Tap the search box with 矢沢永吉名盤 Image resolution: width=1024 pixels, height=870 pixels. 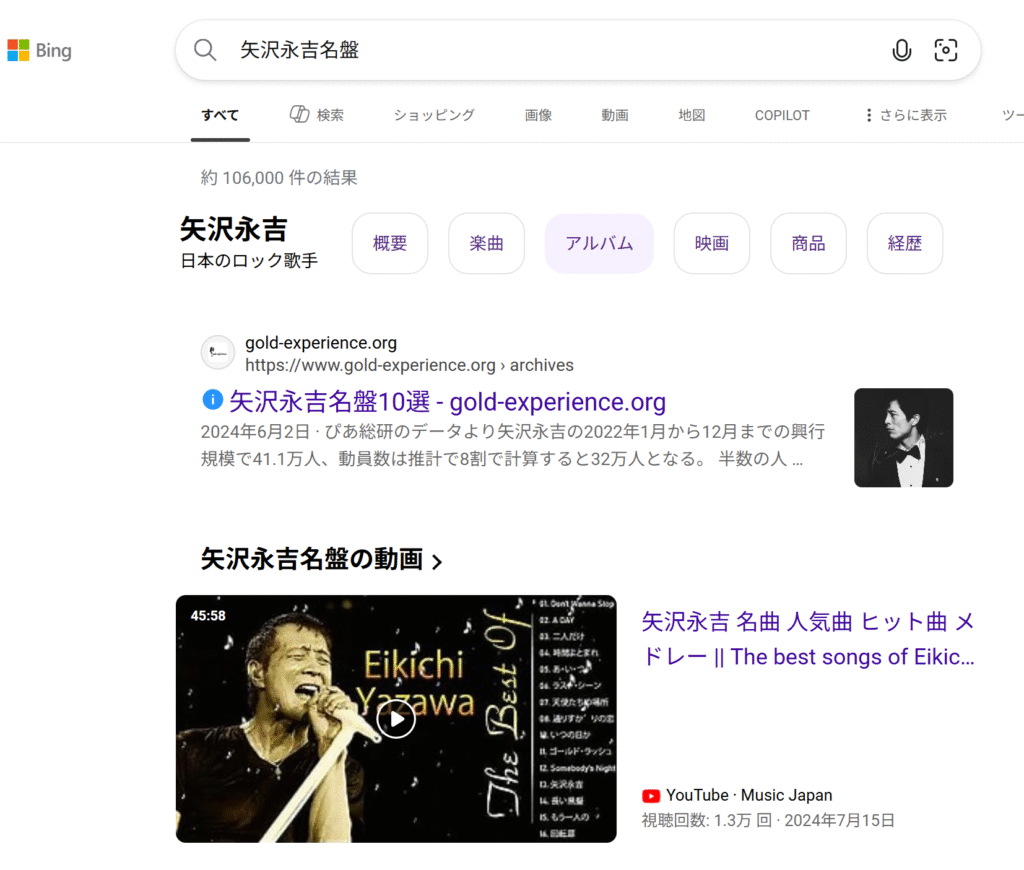pos(540,50)
